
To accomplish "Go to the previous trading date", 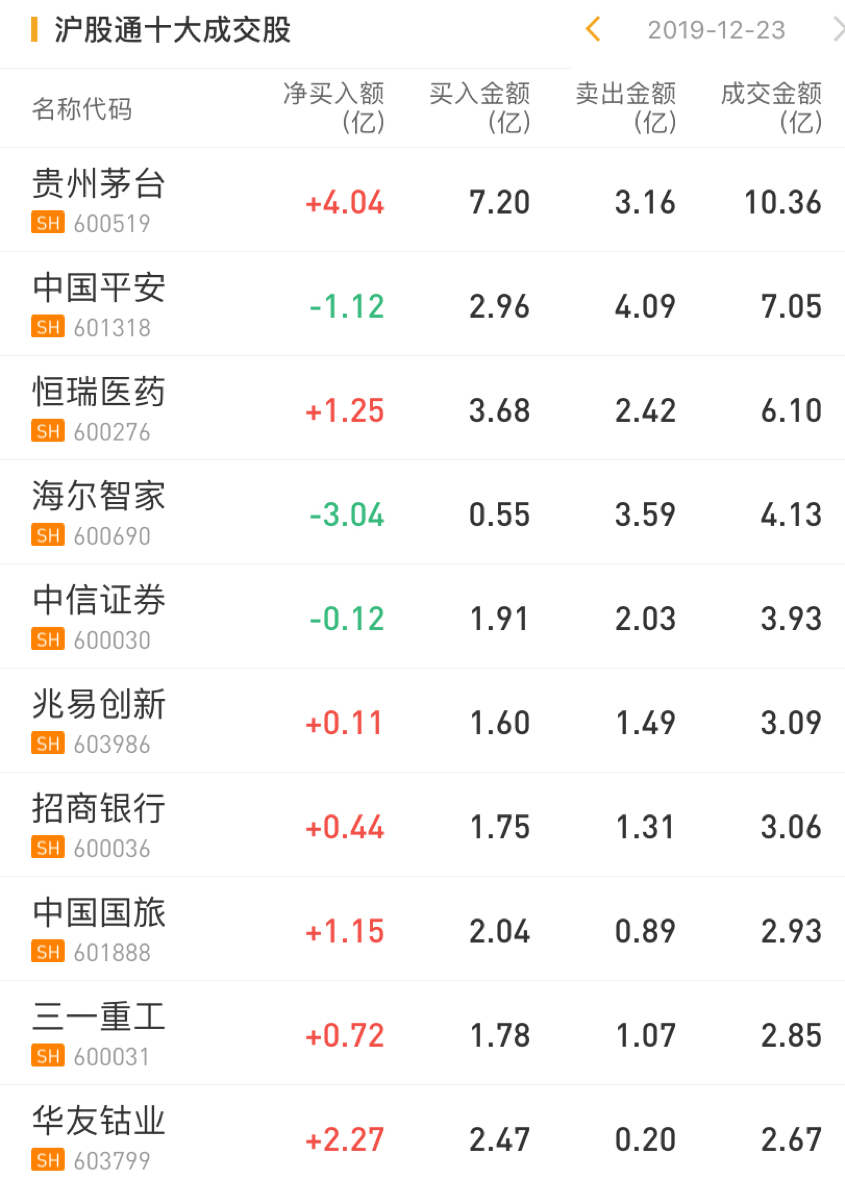I will (593, 30).
